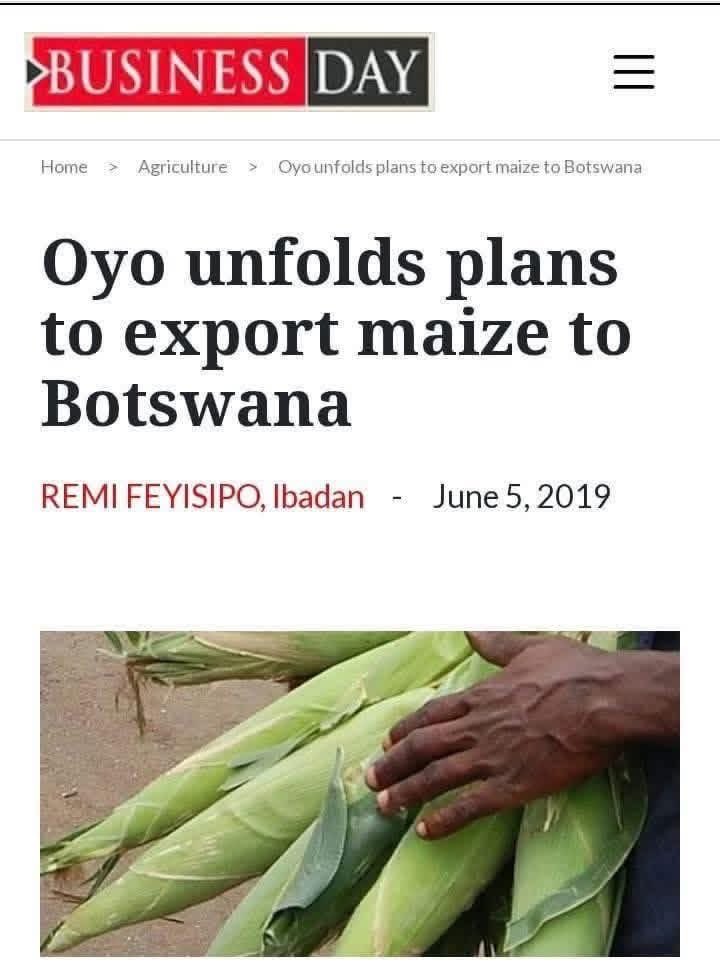Viewport: 720px width, 970px height.
Task: Open the hamburger menu
Action: (x=633, y=72)
